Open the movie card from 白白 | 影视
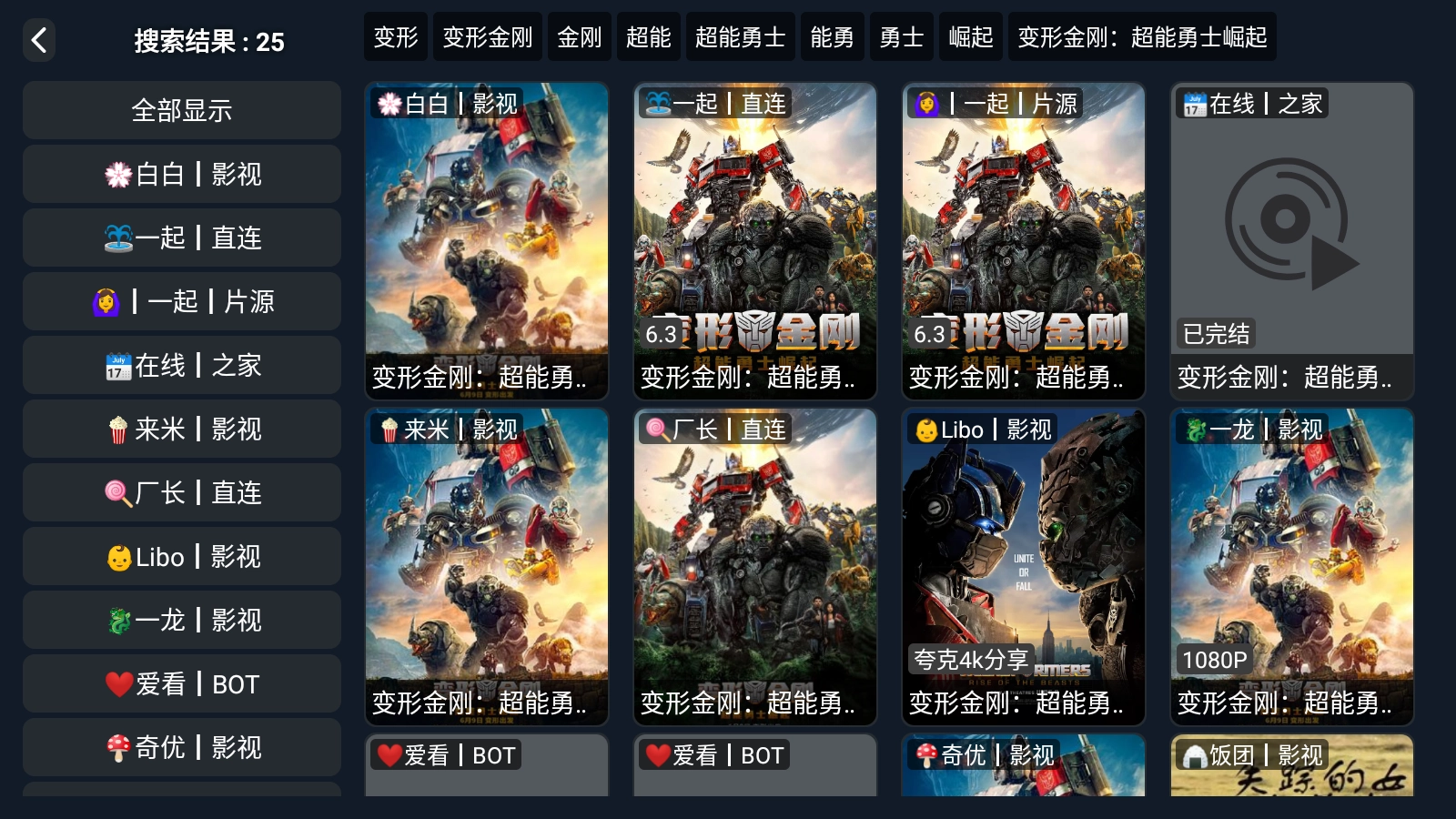 point(487,241)
